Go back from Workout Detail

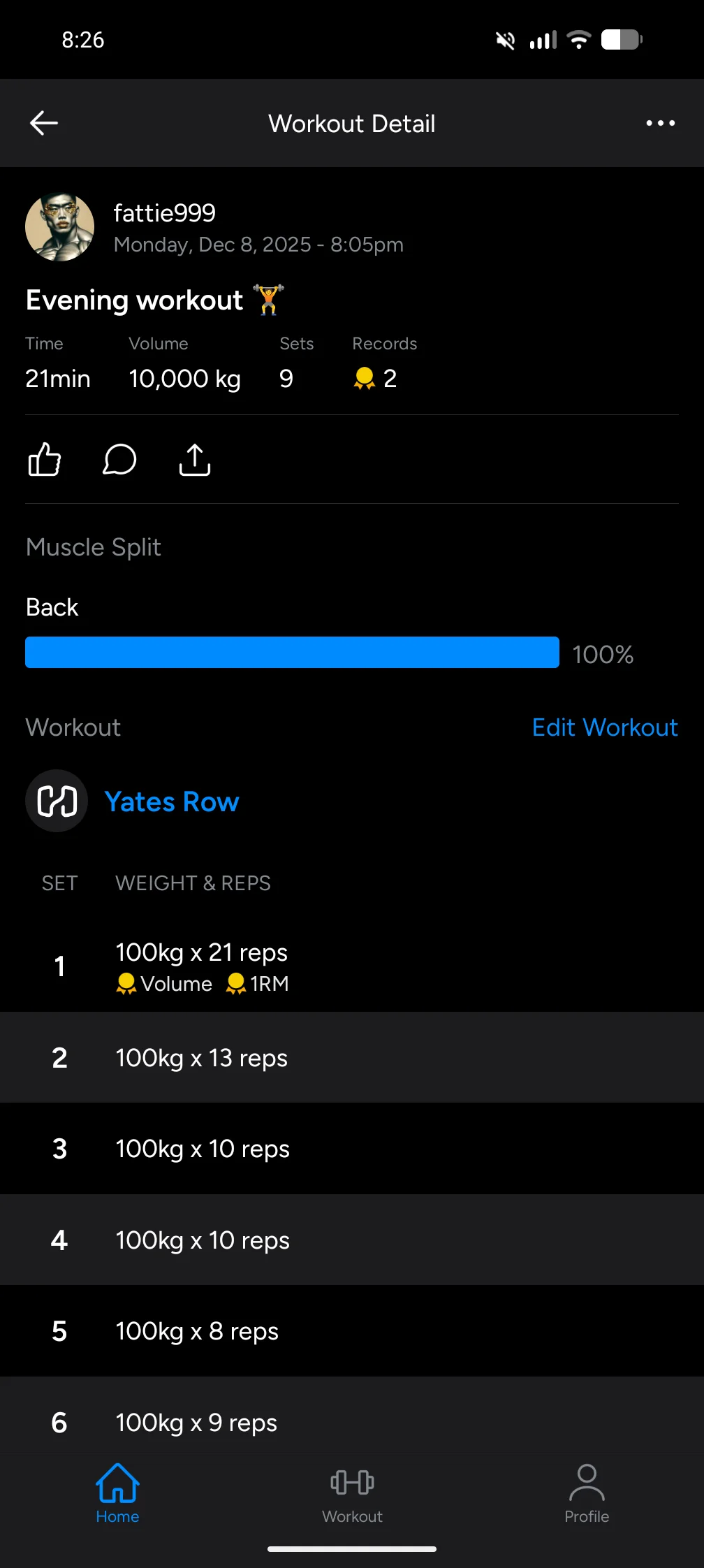[x=44, y=124]
